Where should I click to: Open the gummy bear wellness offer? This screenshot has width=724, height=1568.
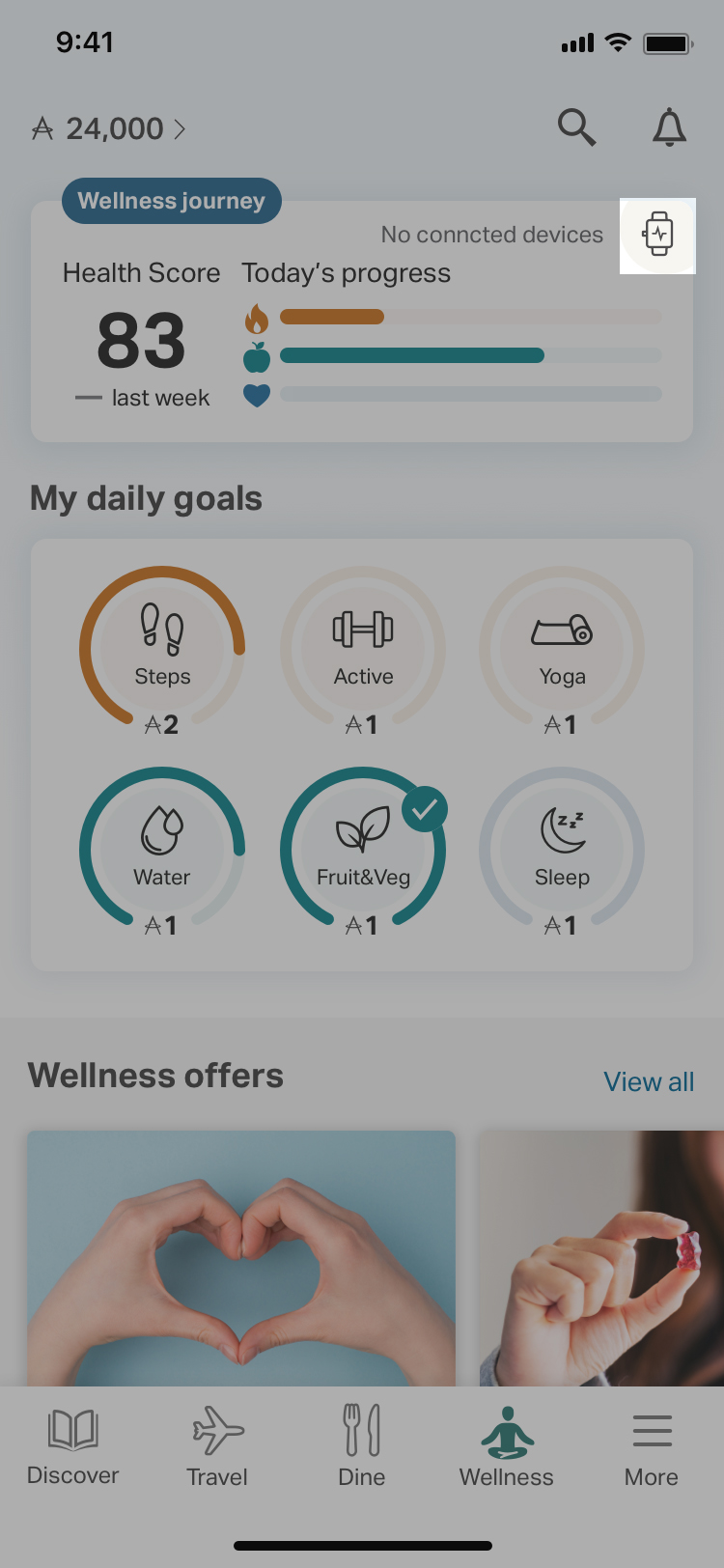click(x=601, y=1258)
